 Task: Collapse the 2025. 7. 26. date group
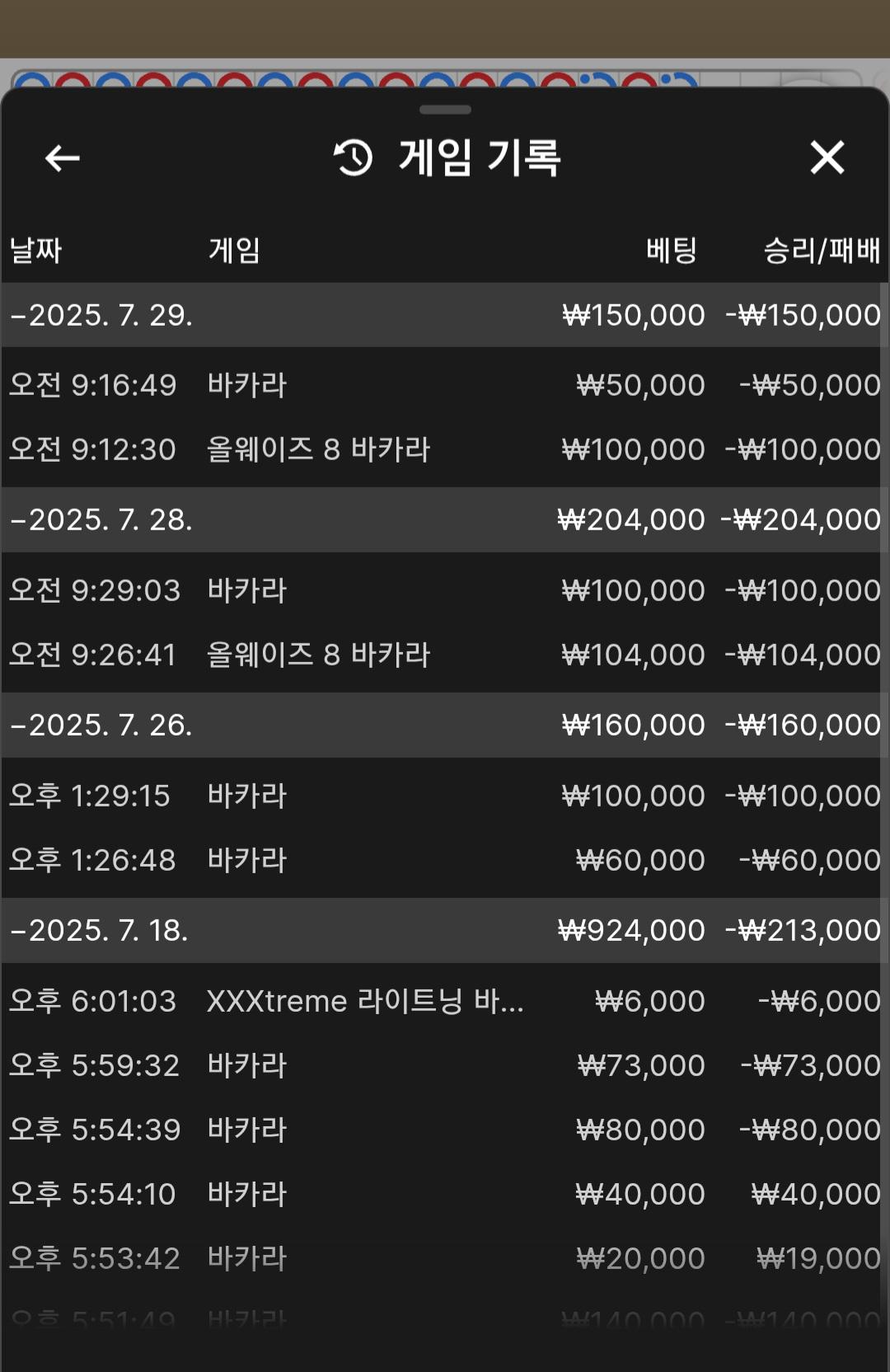[x=102, y=726]
